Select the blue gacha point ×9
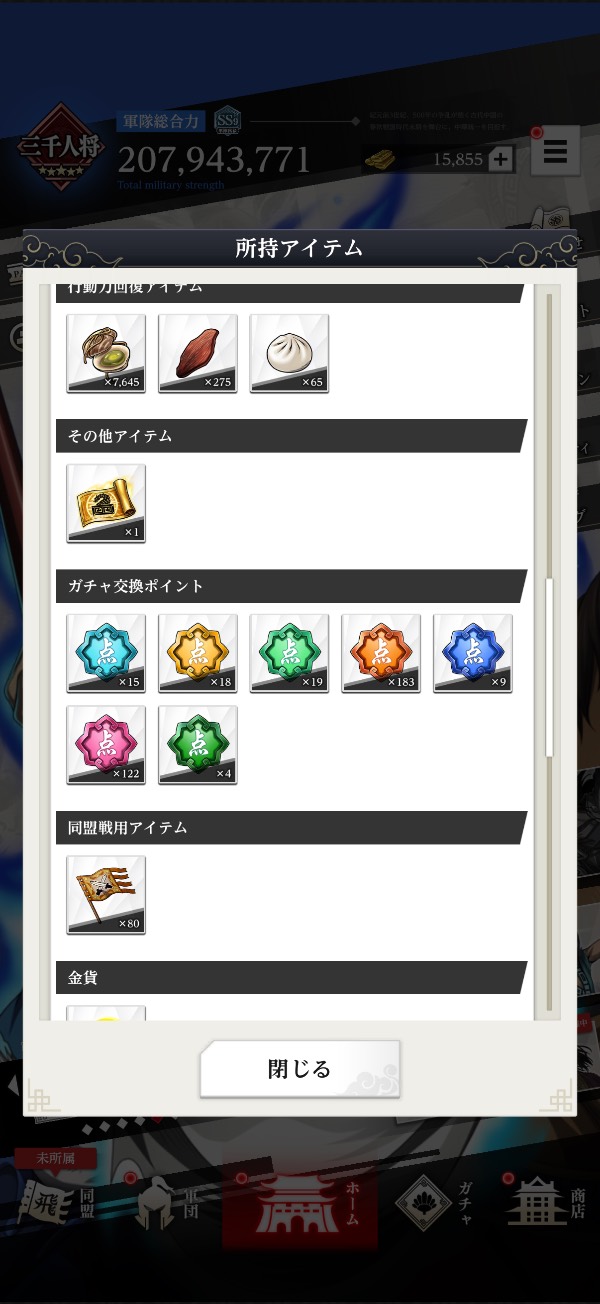The image size is (600, 1304). 473,653
